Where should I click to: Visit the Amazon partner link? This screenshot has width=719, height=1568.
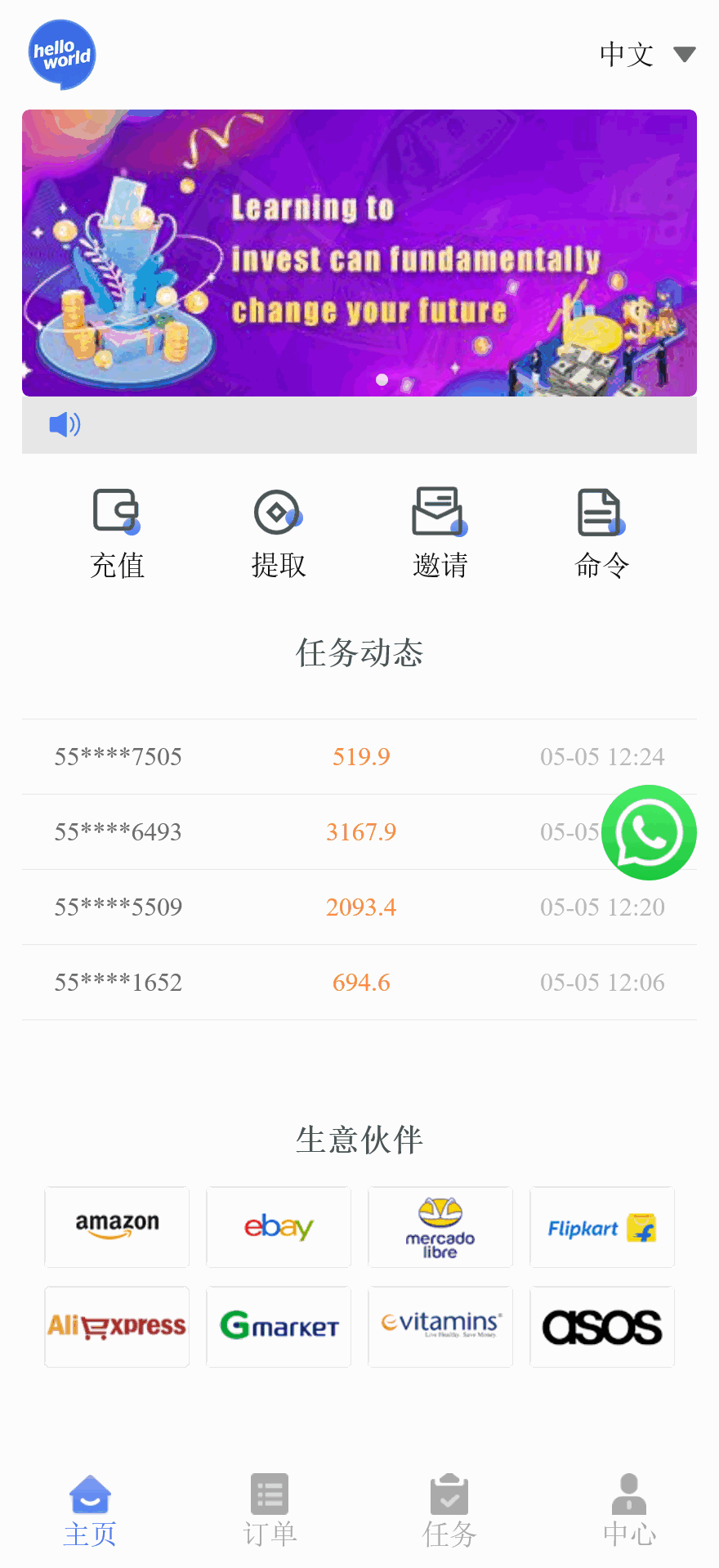(x=116, y=1226)
